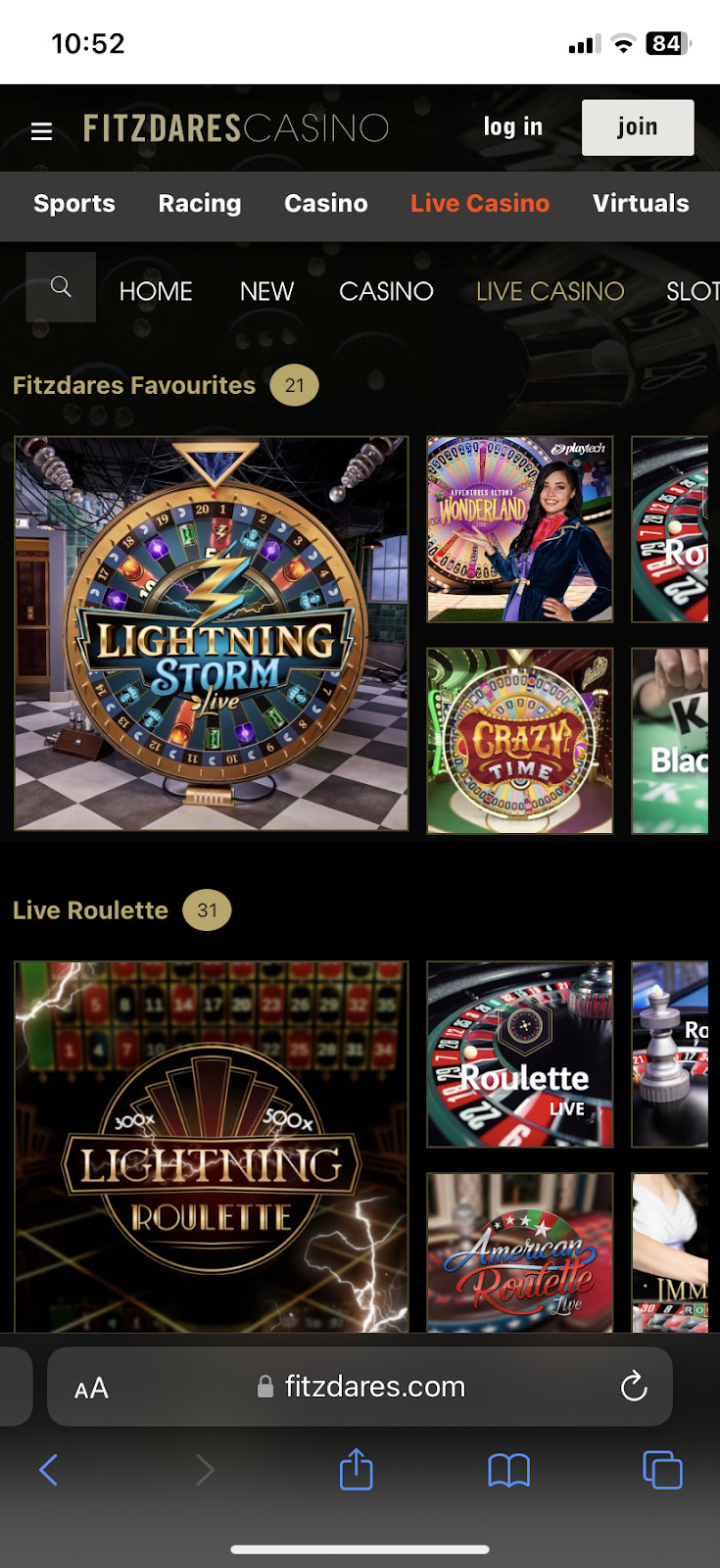Launch Adventures Beyond Wonderland game
Image resolution: width=720 pixels, height=1568 pixels.
(x=519, y=529)
